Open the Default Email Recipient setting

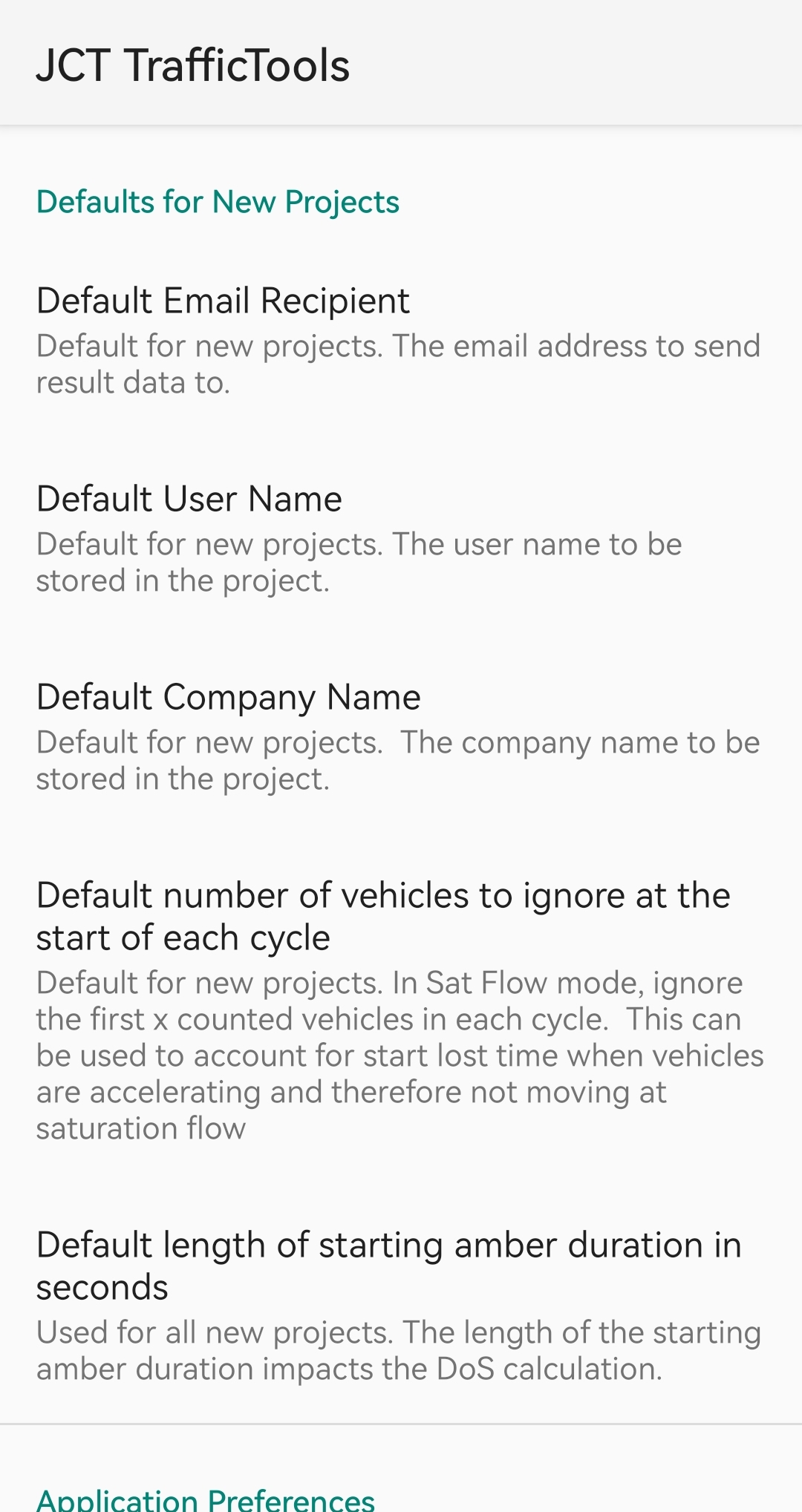[401, 340]
